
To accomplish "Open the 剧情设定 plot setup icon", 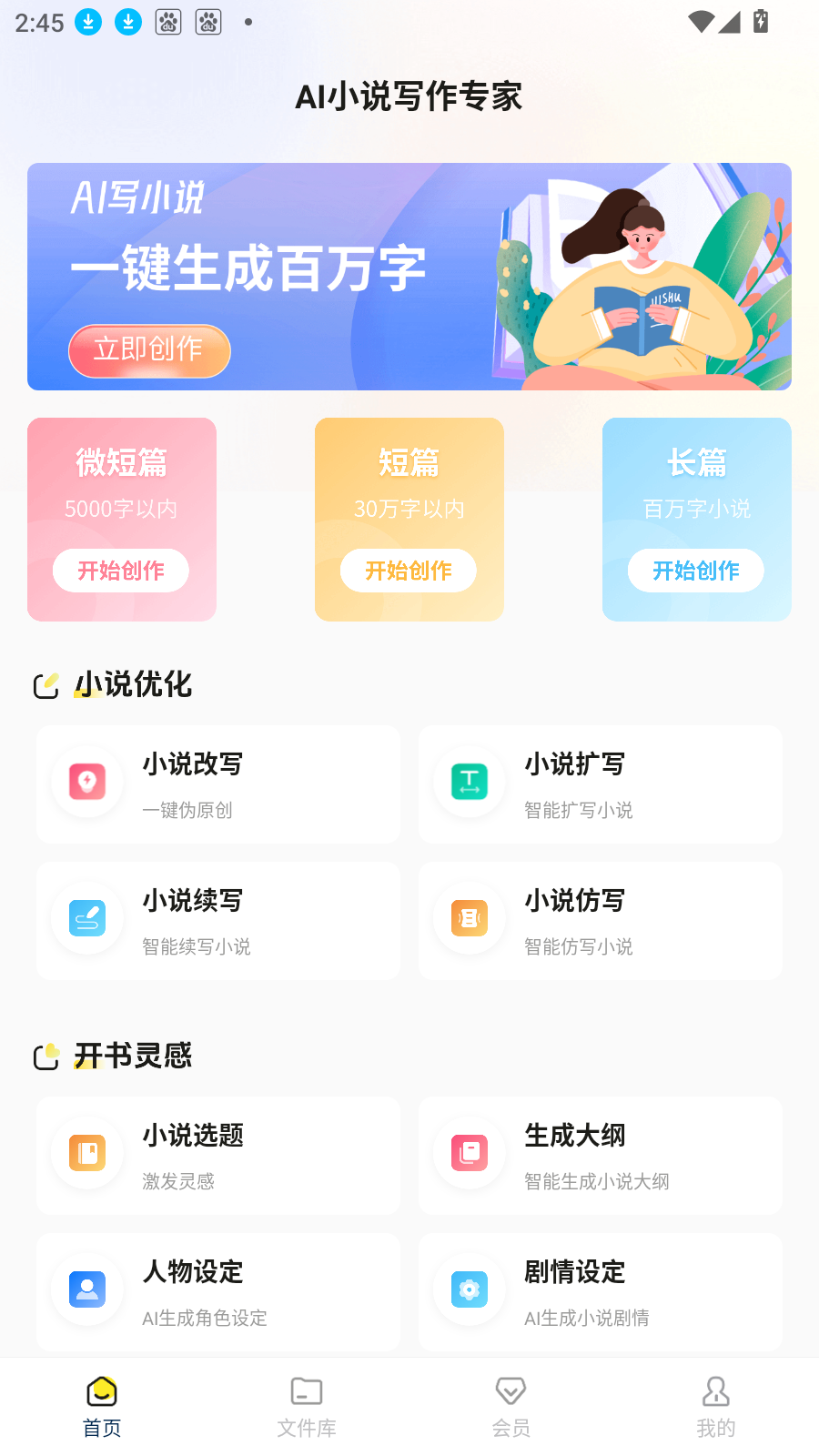I will [x=469, y=1289].
